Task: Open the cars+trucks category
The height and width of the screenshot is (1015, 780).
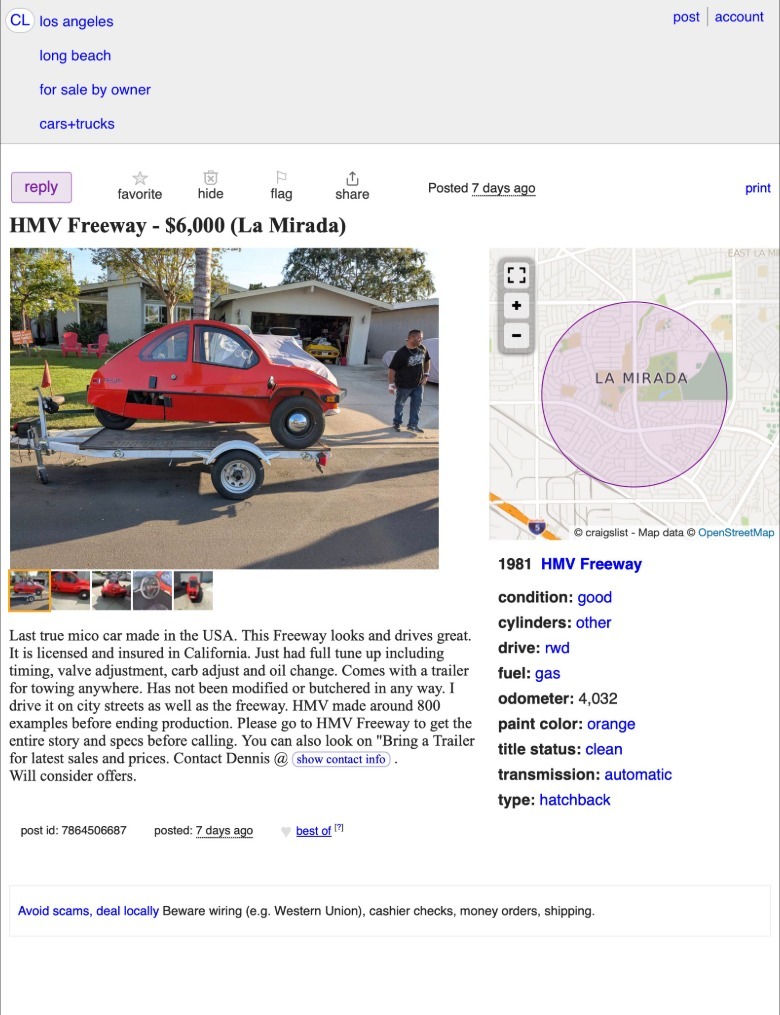Action: click(77, 124)
